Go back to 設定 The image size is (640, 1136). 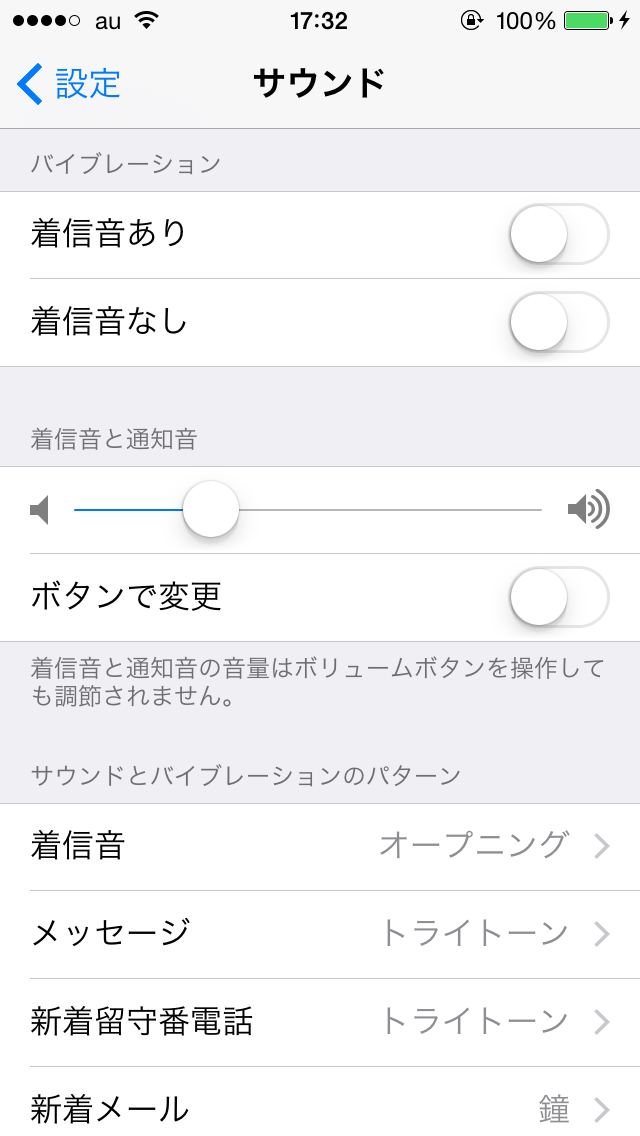point(69,83)
